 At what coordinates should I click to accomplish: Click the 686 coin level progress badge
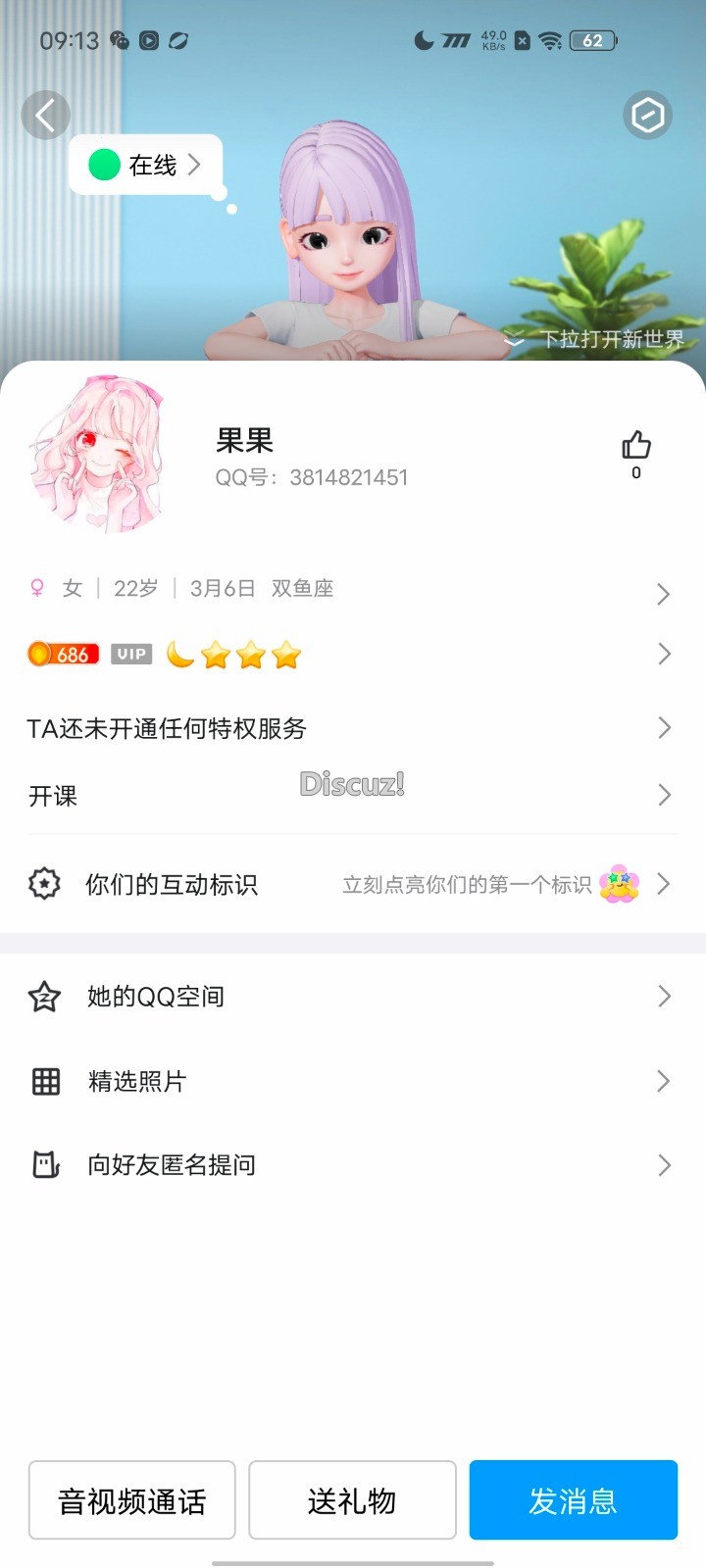(63, 654)
